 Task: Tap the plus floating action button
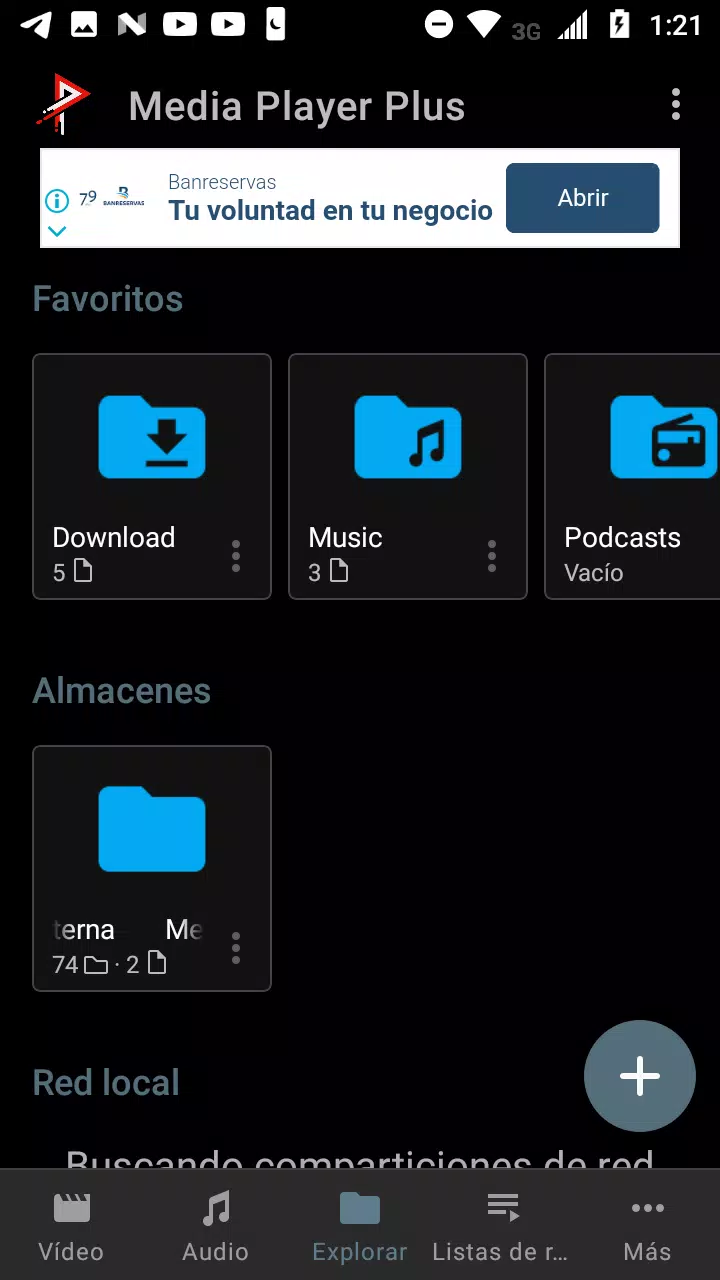pos(640,1076)
